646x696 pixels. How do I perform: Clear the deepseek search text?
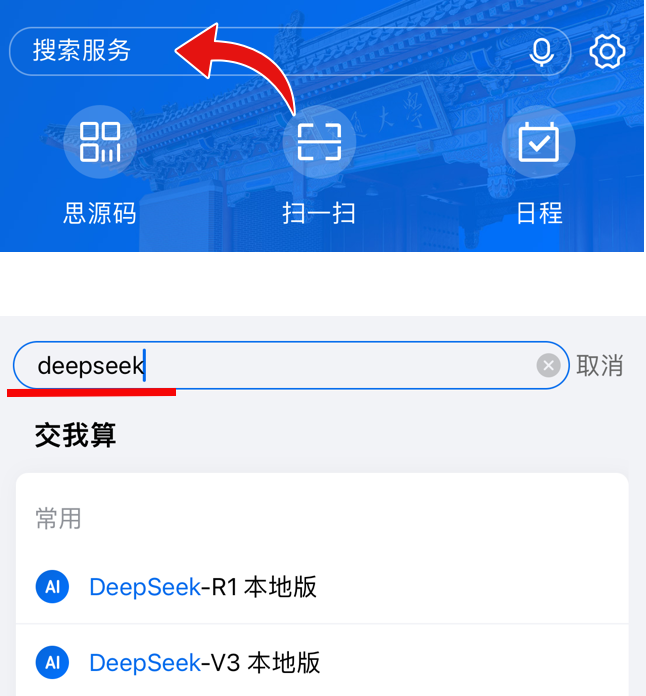click(x=548, y=366)
